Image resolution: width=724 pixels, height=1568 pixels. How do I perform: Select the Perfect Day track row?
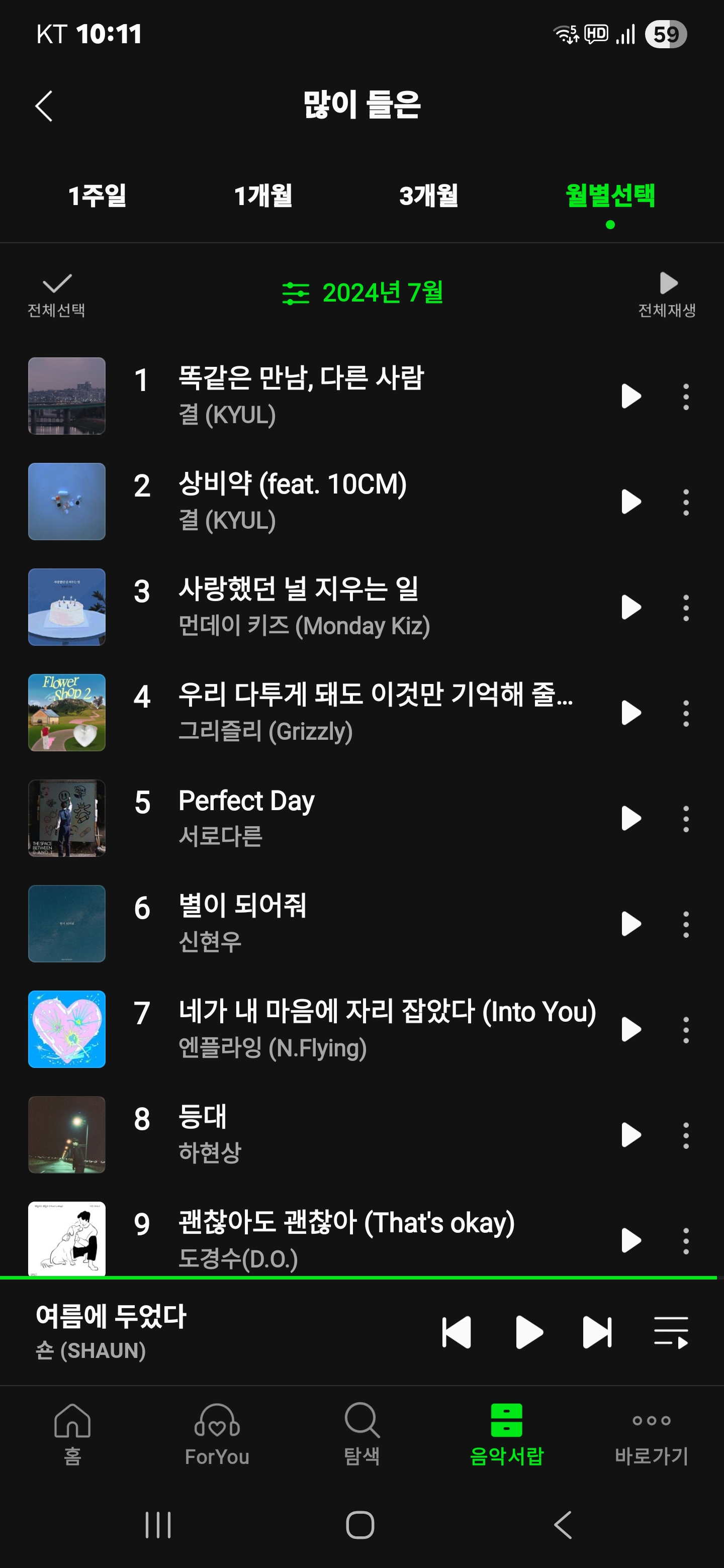305,818
